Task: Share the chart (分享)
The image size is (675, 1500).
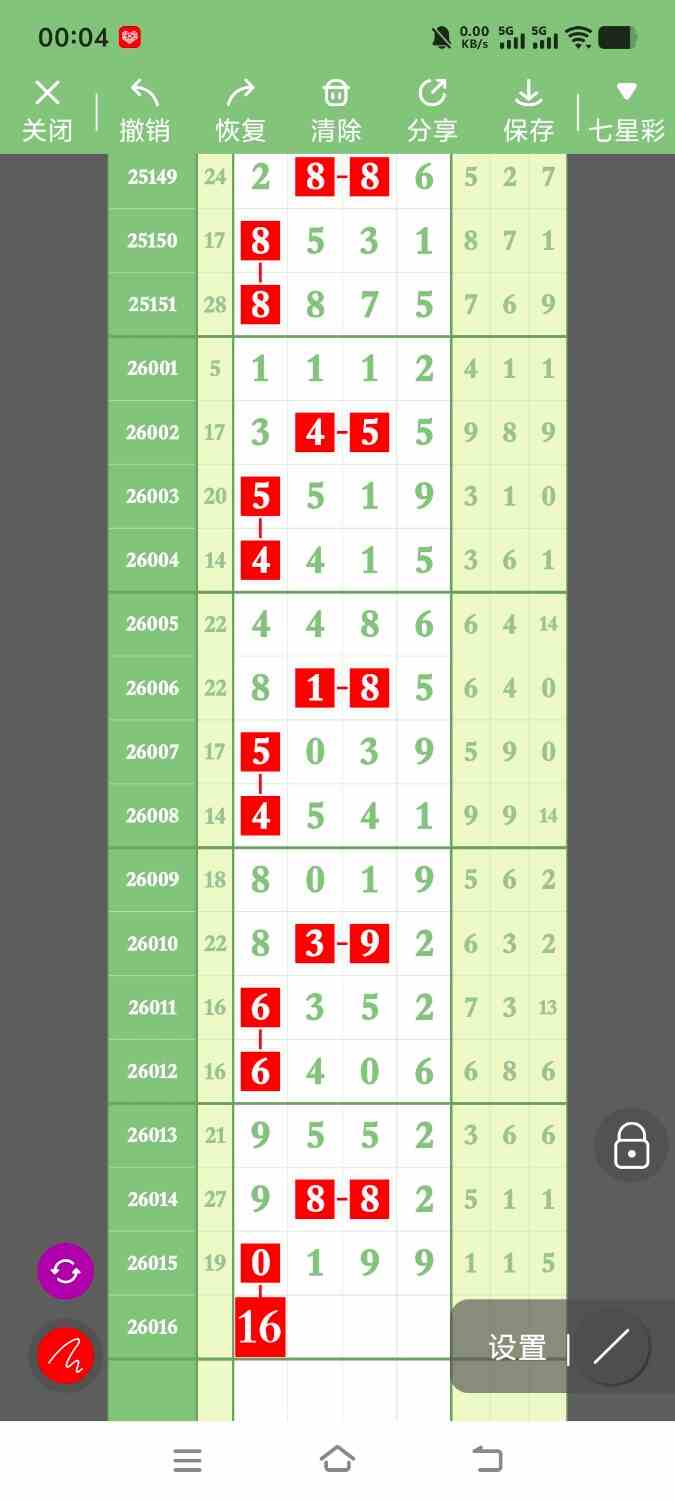Action: point(432,111)
